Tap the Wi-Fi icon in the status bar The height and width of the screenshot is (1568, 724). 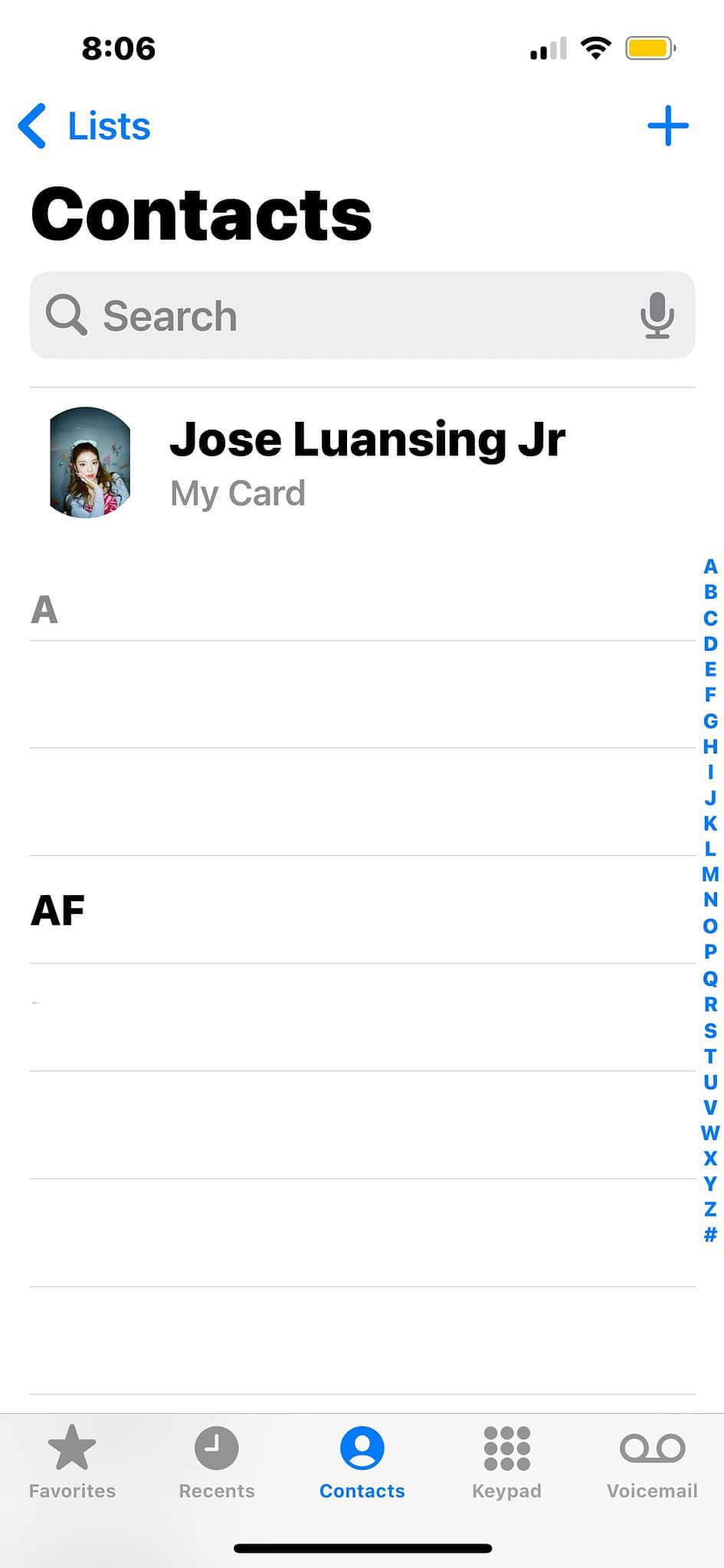pyautogui.click(x=594, y=48)
